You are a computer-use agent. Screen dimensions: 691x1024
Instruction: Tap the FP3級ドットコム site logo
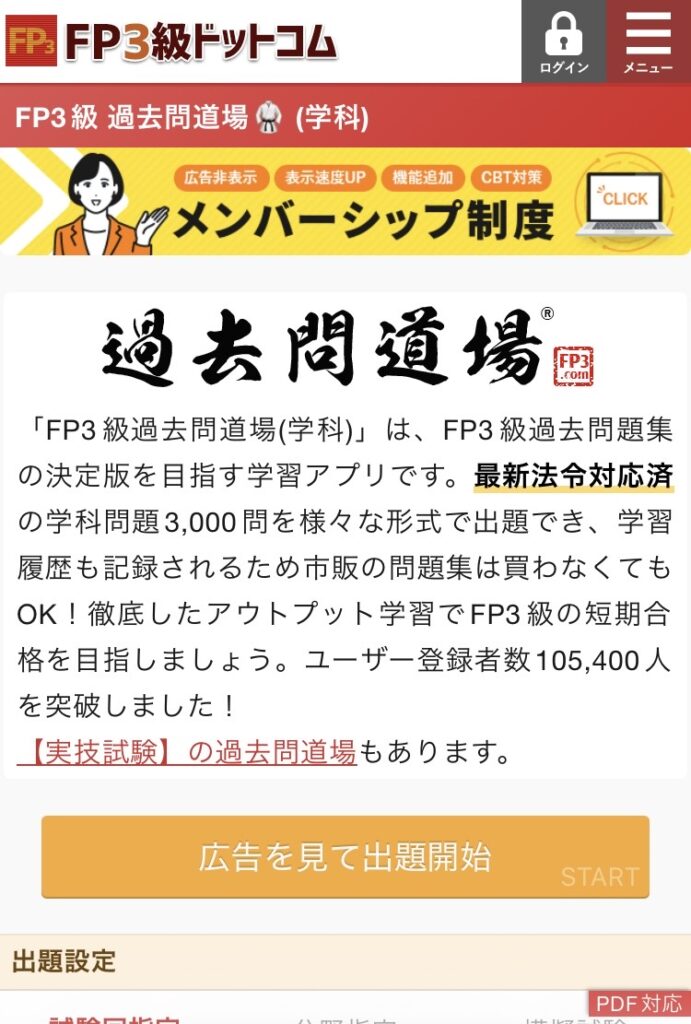[172, 41]
